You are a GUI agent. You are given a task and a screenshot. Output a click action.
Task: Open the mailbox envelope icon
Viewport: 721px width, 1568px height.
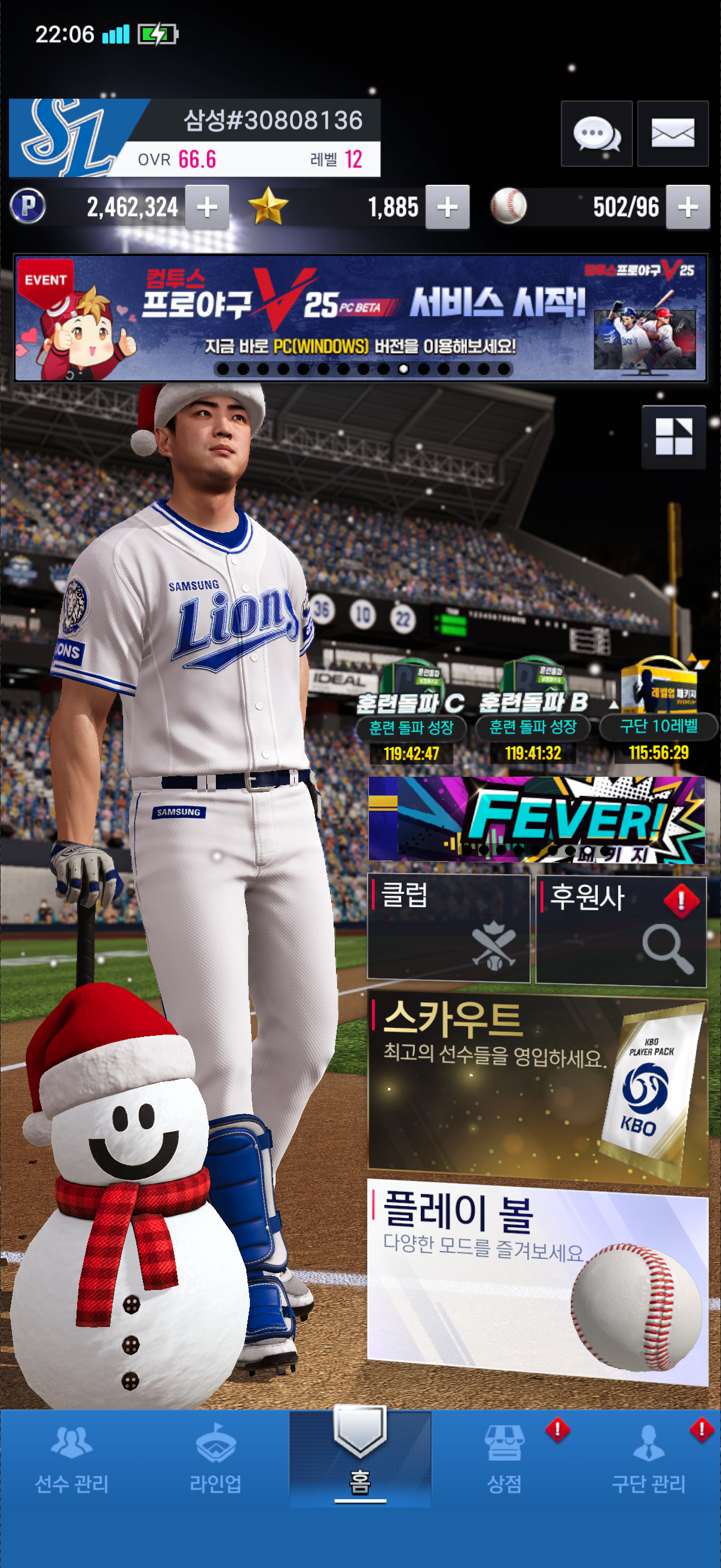(x=673, y=133)
